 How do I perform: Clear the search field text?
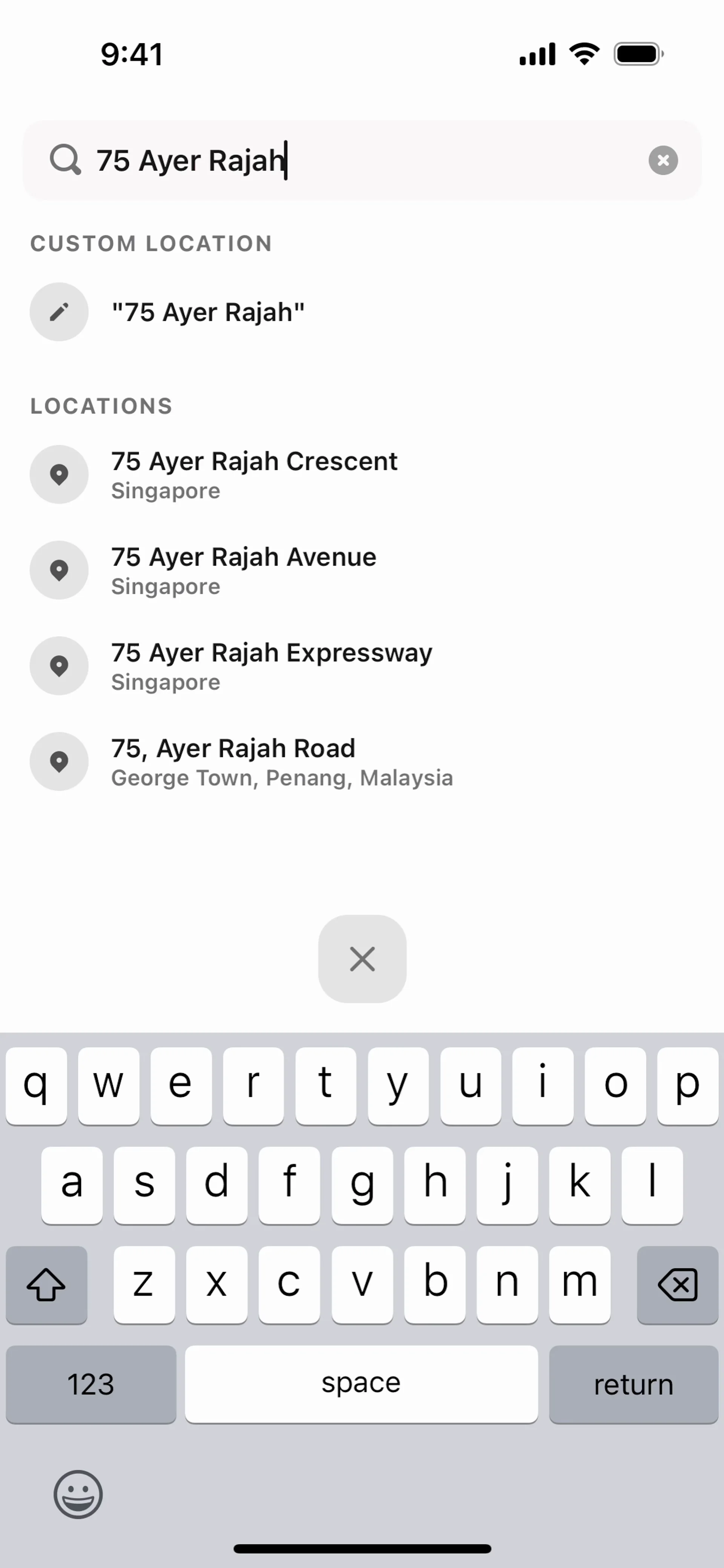tap(663, 160)
